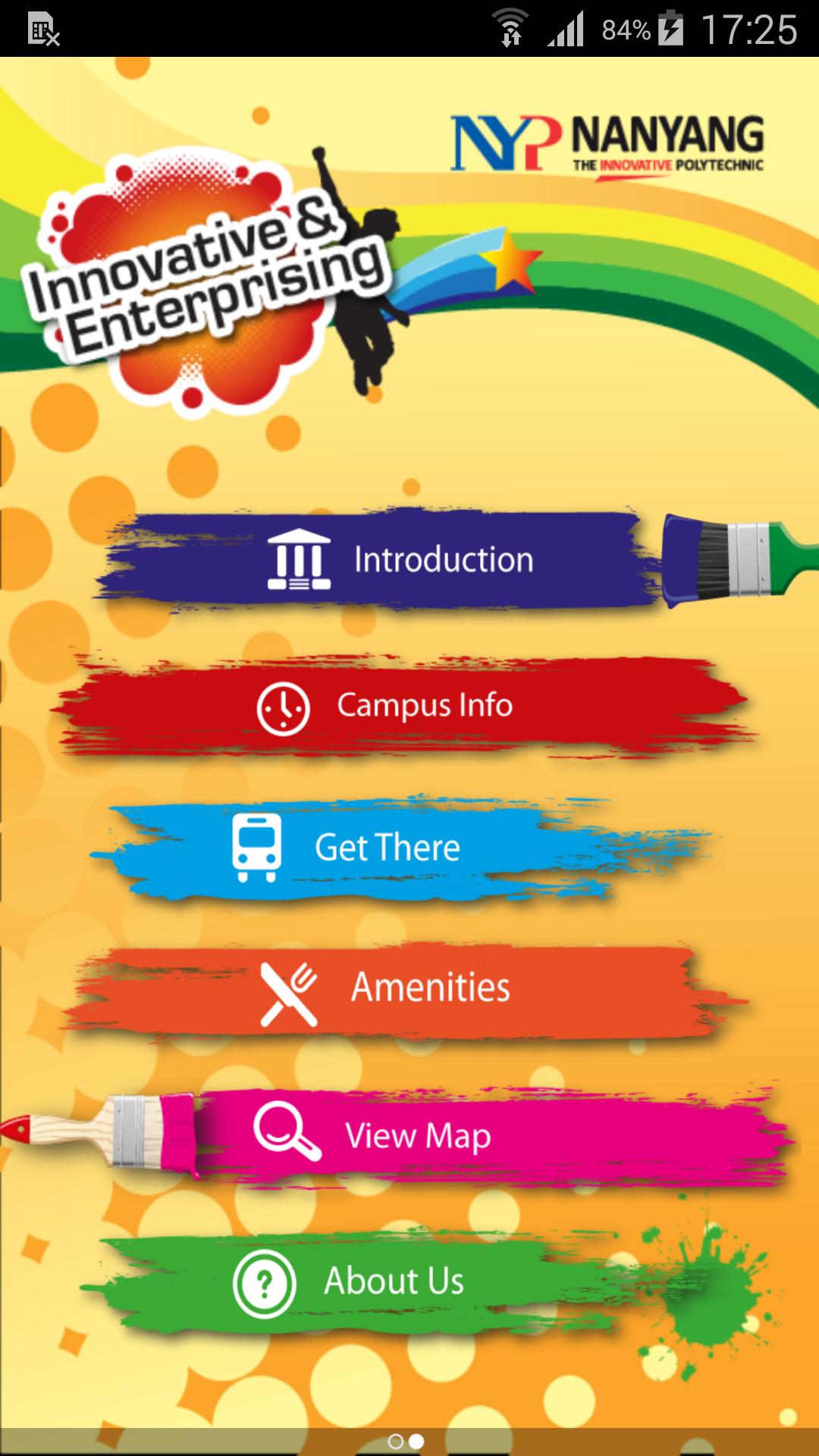This screenshot has height=1456, width=819.
Task: Tap the first page indicator dot
Action: [x=395, y=1442]
